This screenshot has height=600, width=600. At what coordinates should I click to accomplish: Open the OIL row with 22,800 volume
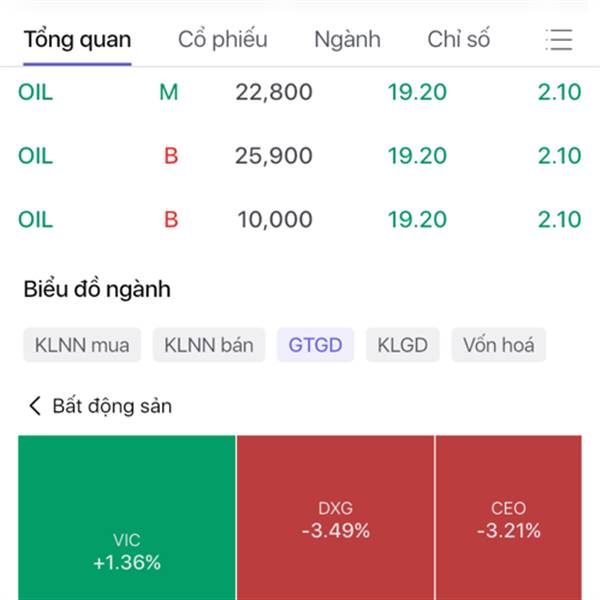299,93
